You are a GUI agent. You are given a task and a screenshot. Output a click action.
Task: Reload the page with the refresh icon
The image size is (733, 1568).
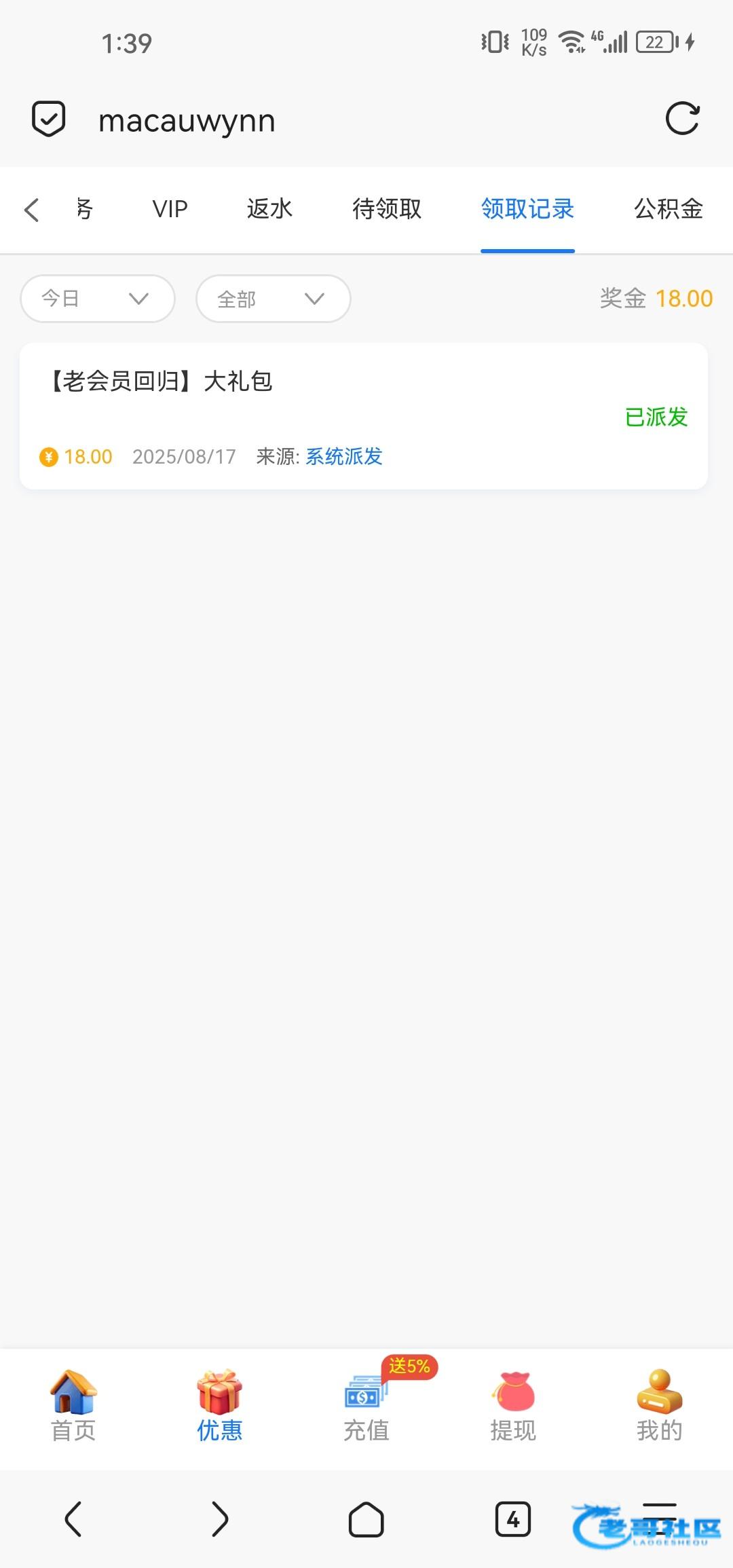coord(682,119)
